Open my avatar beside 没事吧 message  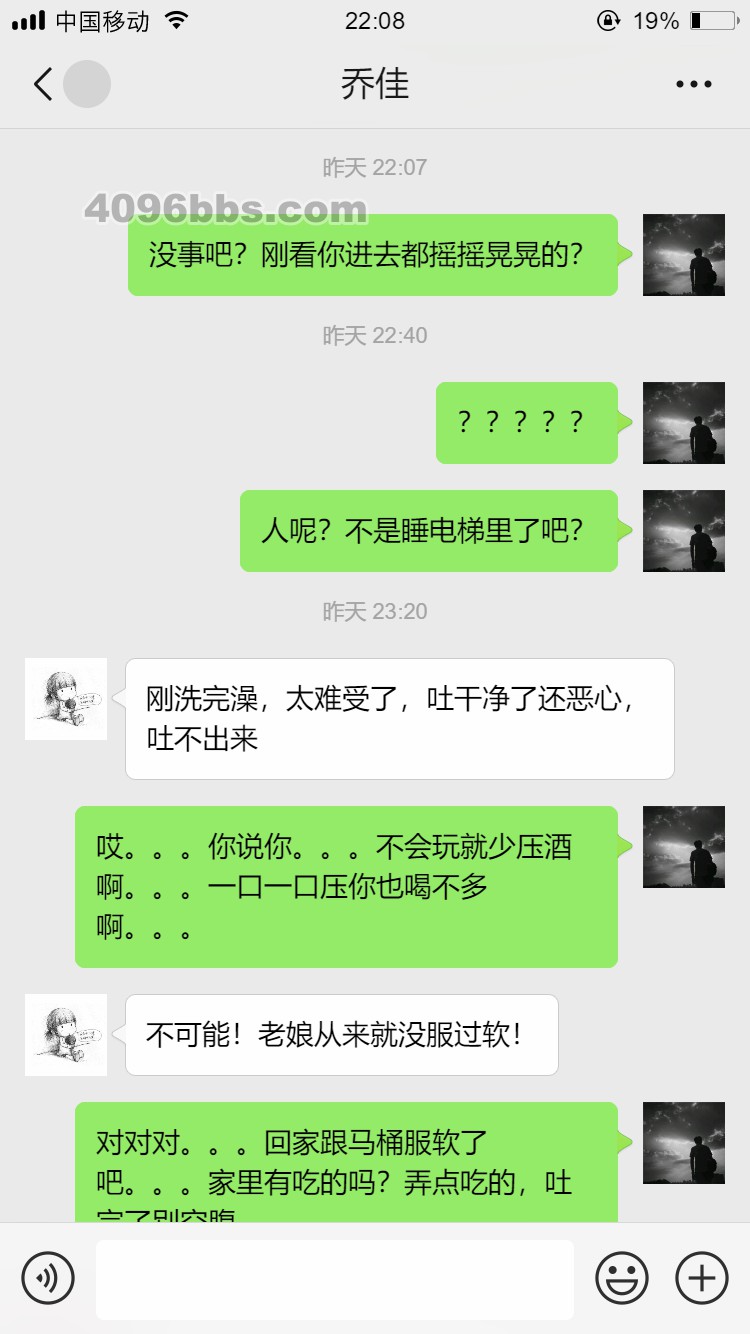coord(683,255)
